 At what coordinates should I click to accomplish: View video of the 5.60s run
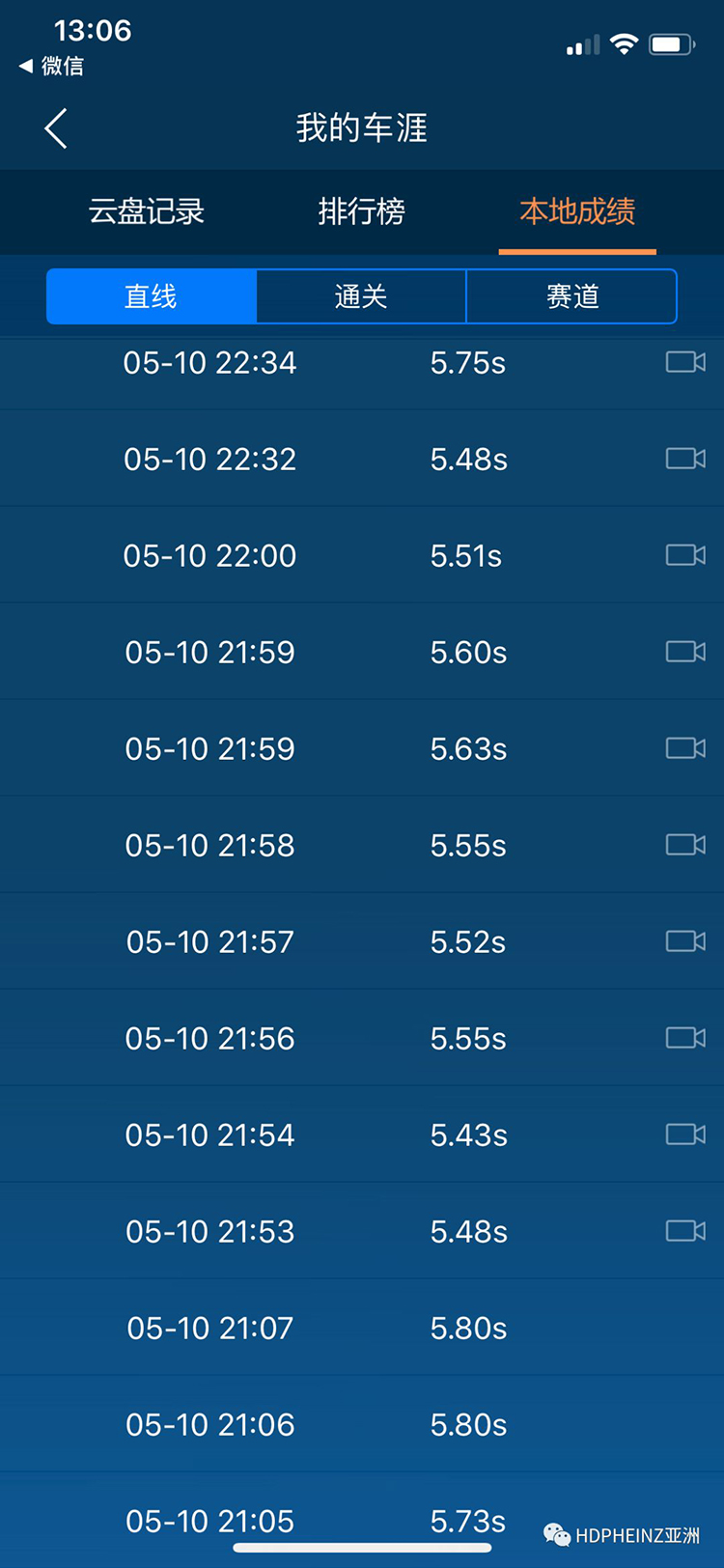(685, 652)
